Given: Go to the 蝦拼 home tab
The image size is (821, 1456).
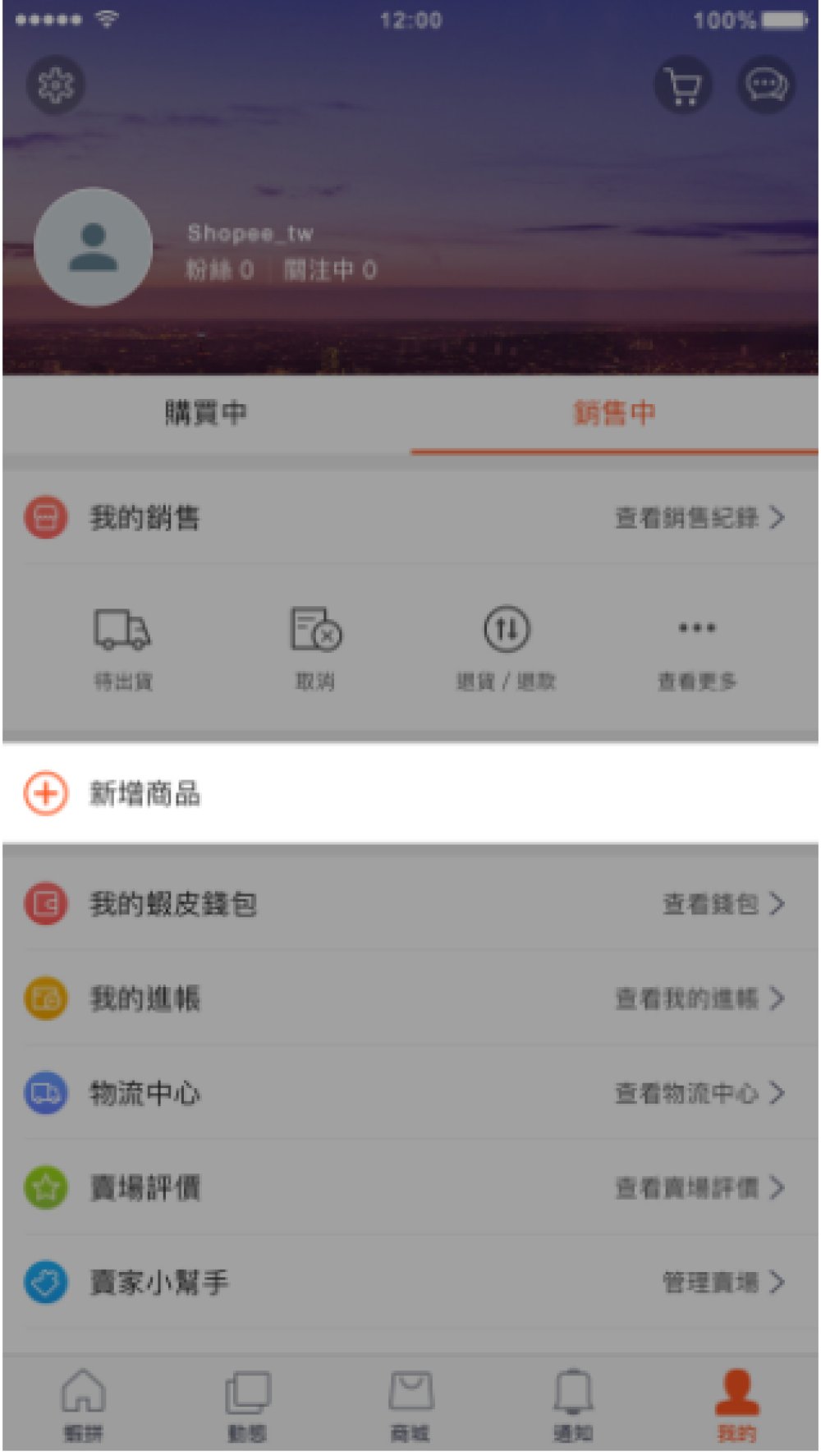Looking at the screenshot, I should point(84,1405).
